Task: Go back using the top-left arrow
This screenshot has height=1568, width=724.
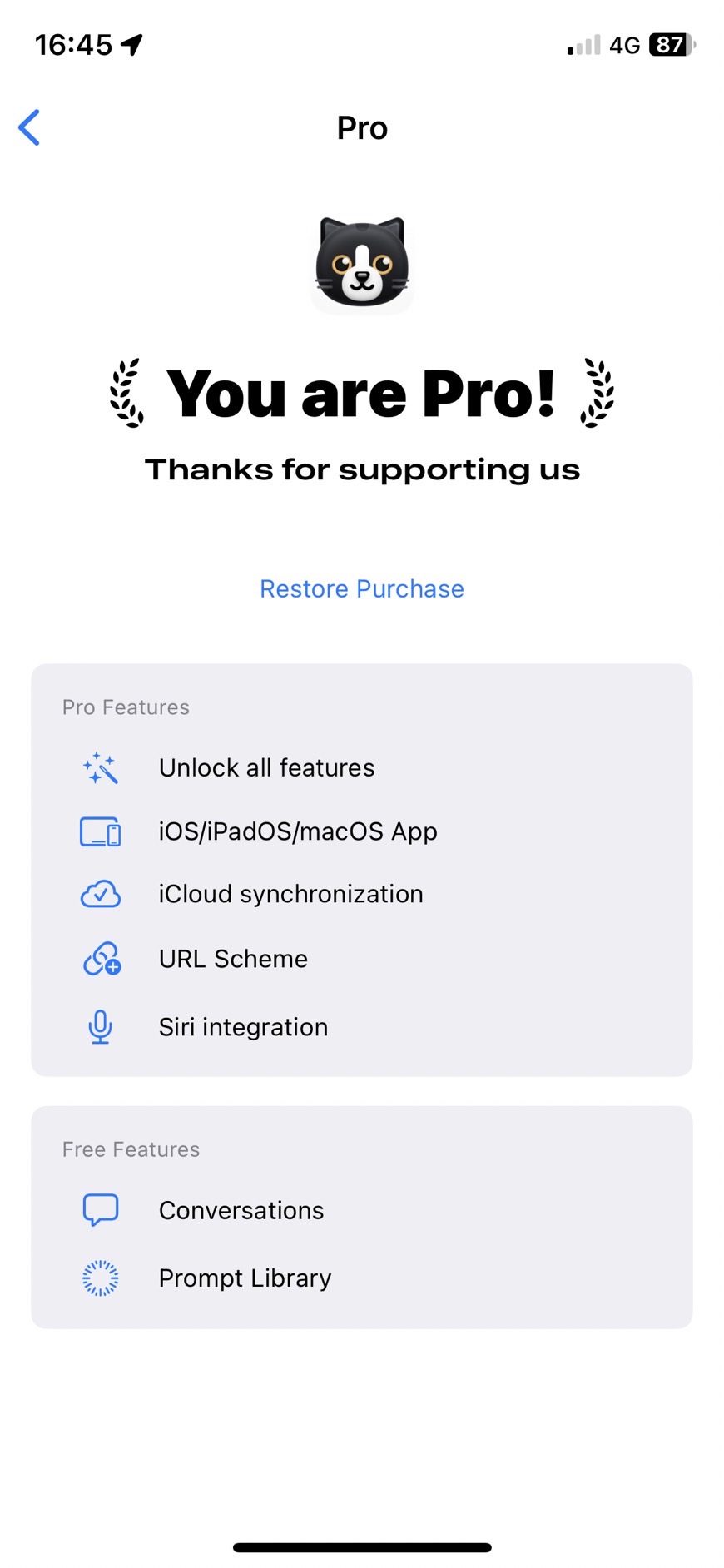Action: click(29, 127)
